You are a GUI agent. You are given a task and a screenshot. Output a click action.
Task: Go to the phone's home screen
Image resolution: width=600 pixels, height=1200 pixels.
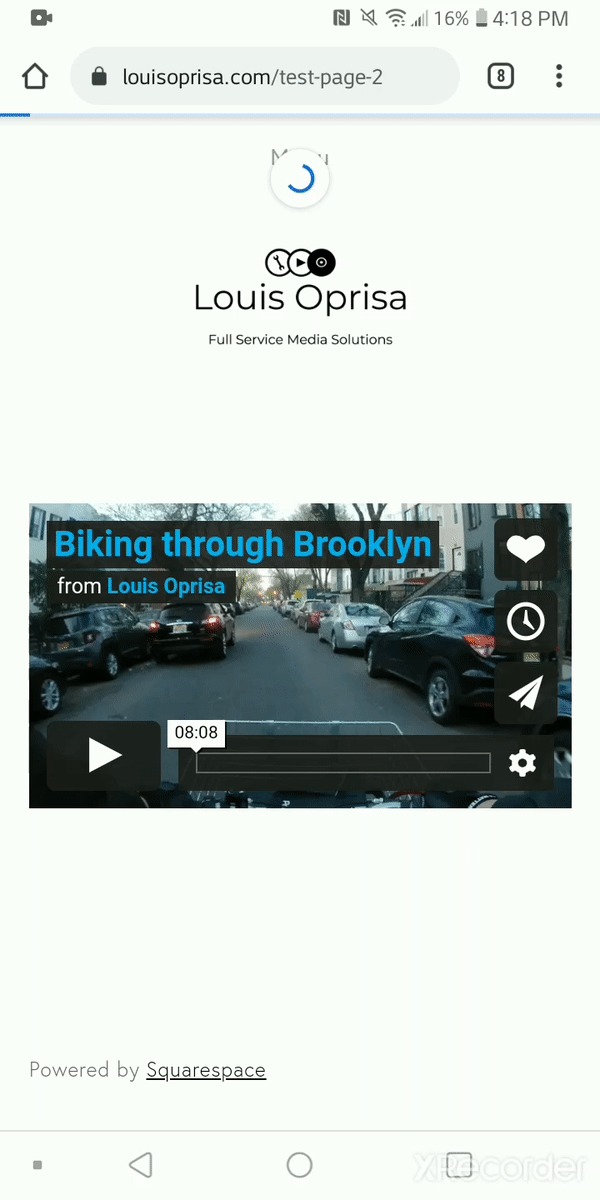point(299,1164)
